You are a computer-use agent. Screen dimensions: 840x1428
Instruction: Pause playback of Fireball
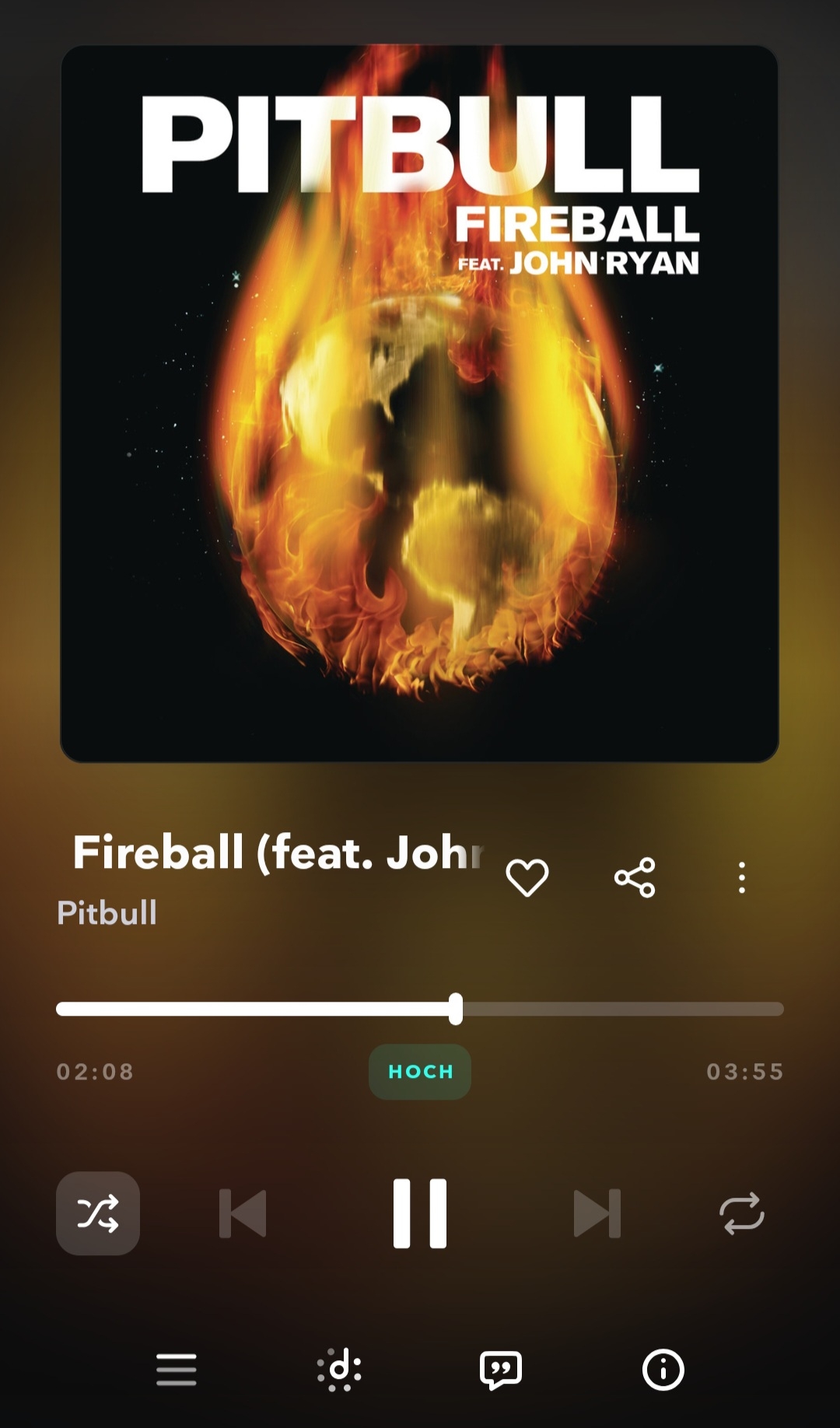[x=420, y=1213]
